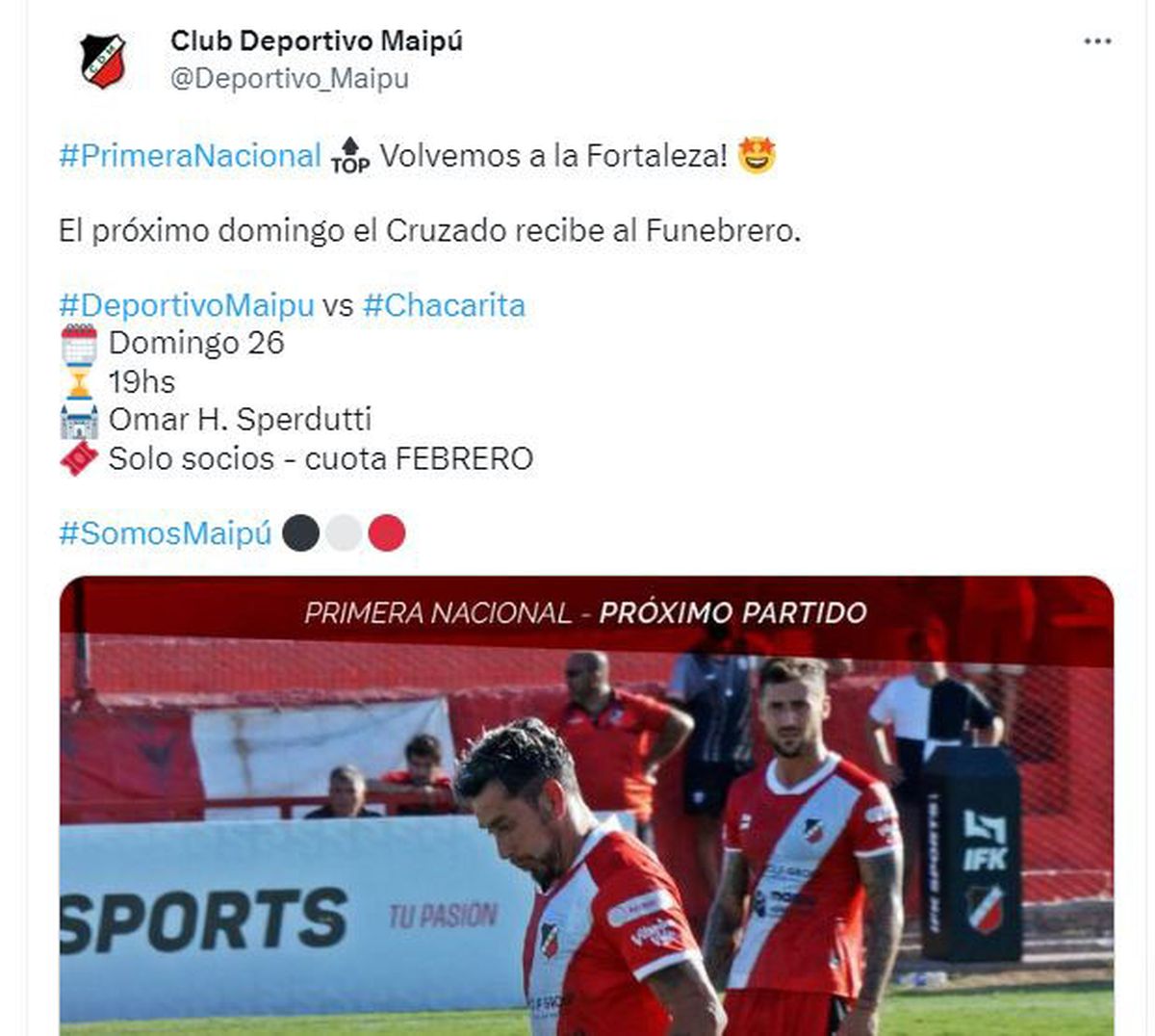The height and width of the screenshot is (1036, 1155).
Task: Open the #PrimeraNacional hashtag
Action: [x=190, y=156]
